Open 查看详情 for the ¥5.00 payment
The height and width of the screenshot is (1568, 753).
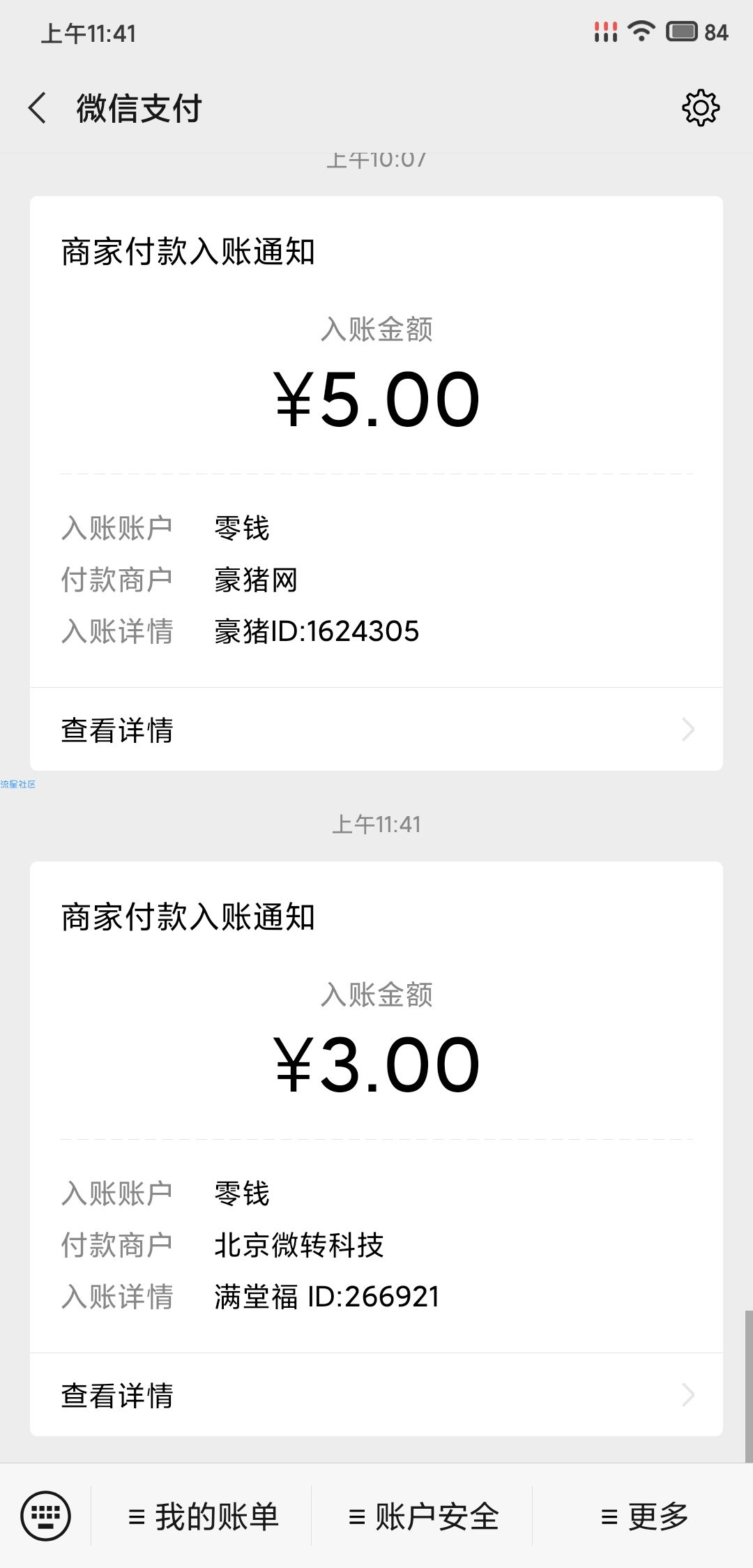376,730
